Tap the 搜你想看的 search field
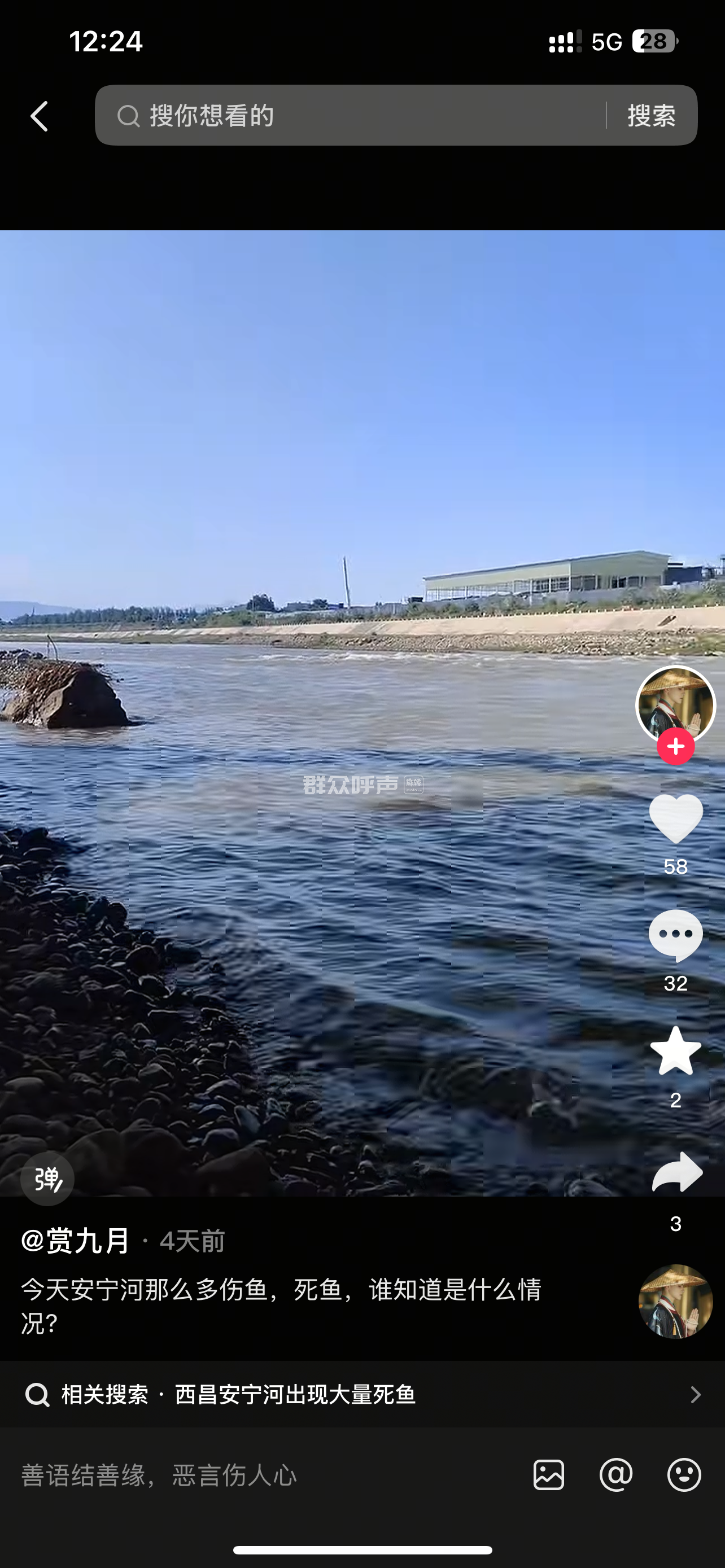Viewport: 725px width, 1568px height. click(353, 116)
